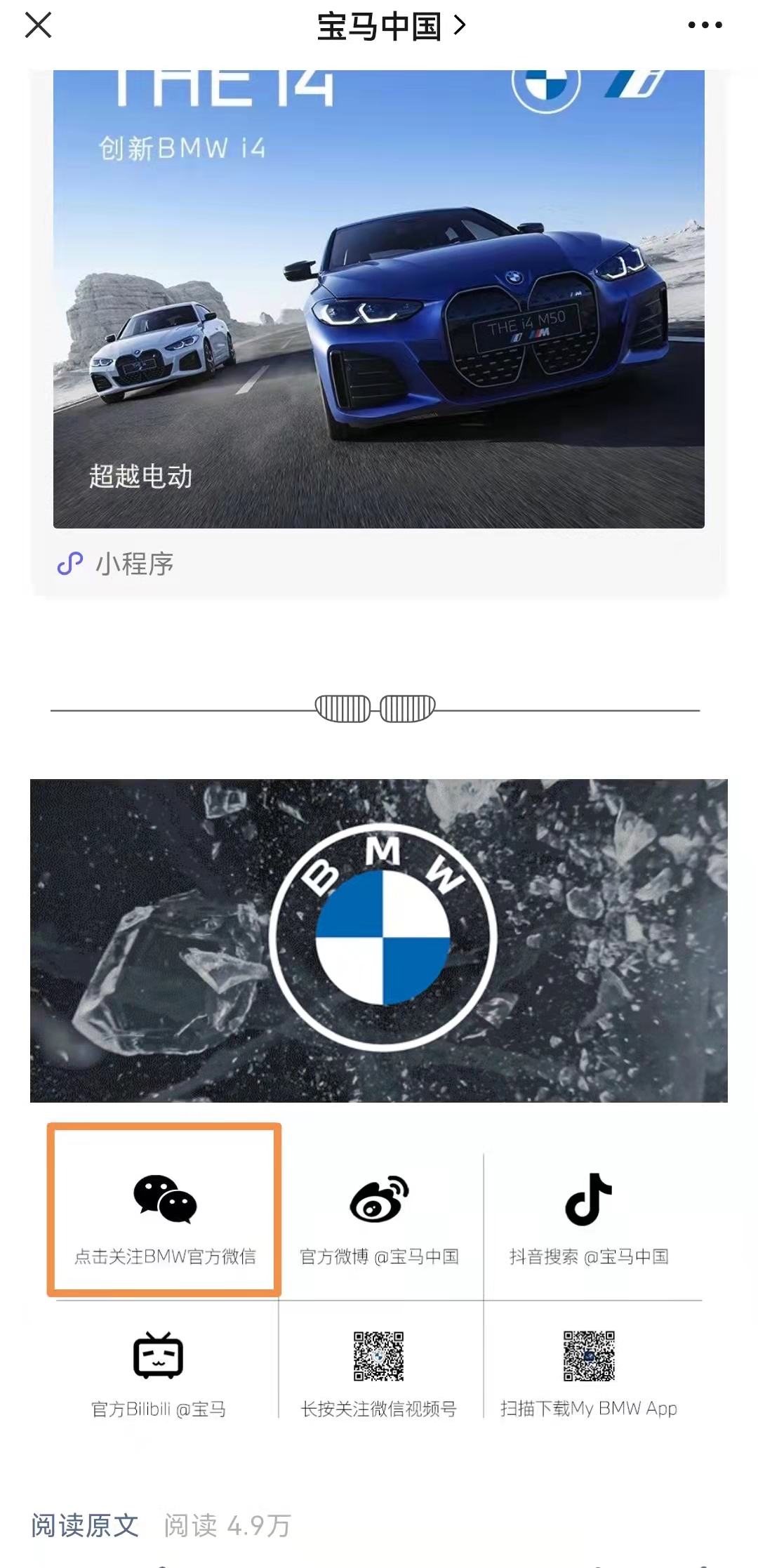758x1568 pixels.
Task: Open the three-dot overflow menu
Action: click(x=705, y=26)
